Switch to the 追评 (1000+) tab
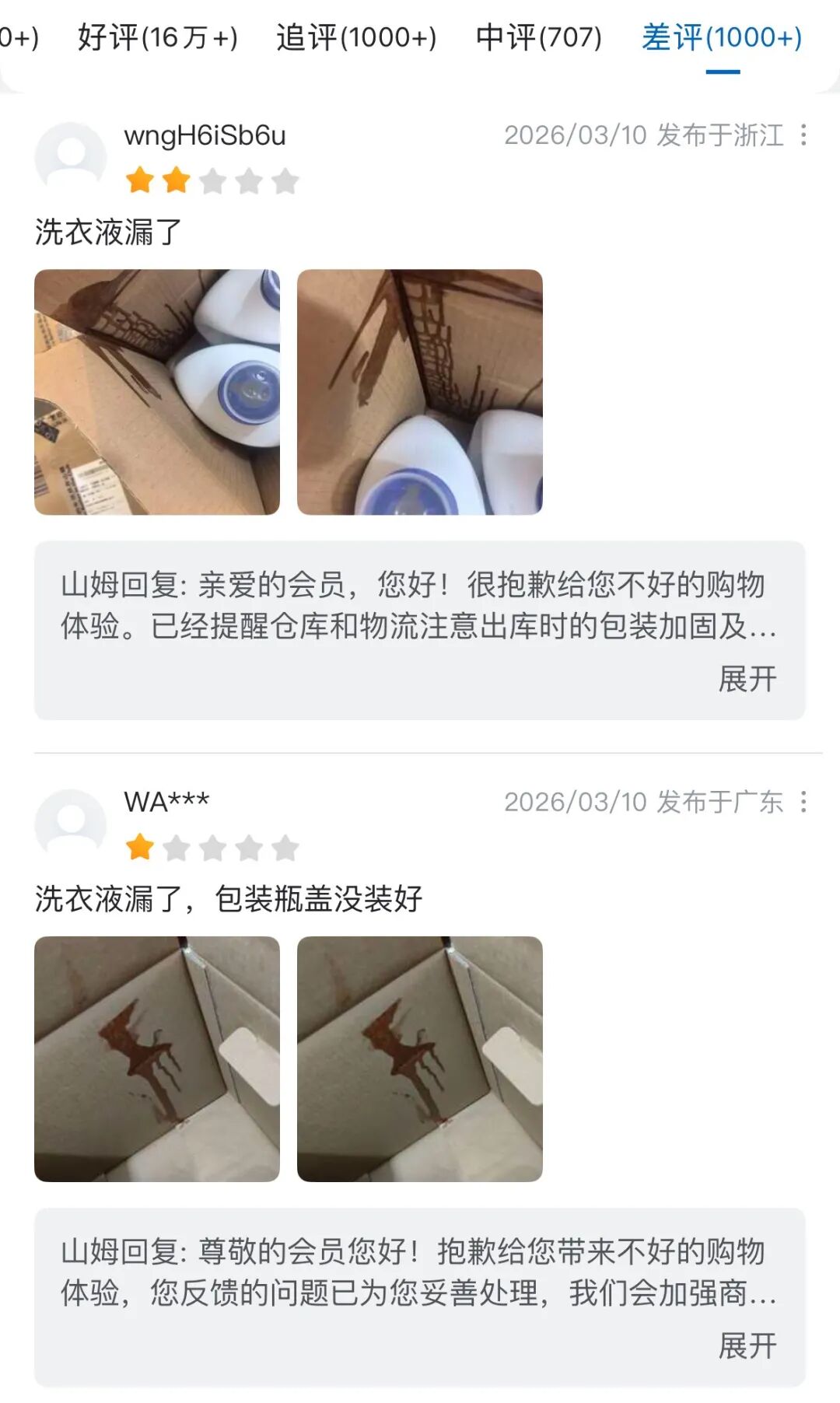The width and height of the screenshot is (840, 1403). coord(356,37)
